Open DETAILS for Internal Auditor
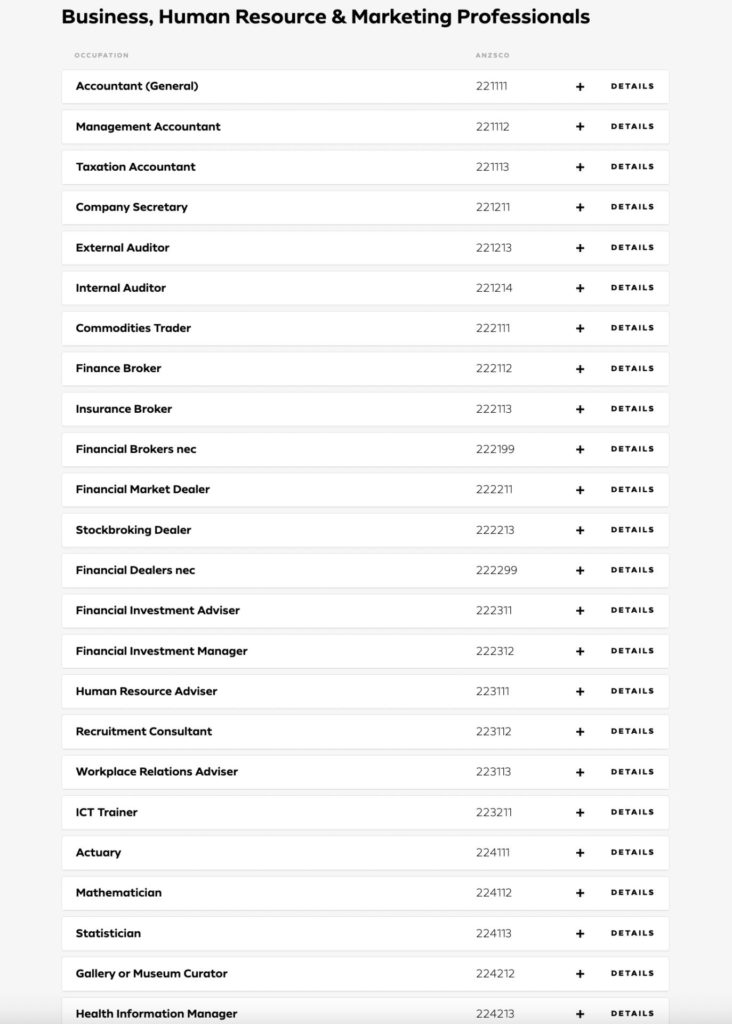732x1024 pixels. (x=631, y=287)
